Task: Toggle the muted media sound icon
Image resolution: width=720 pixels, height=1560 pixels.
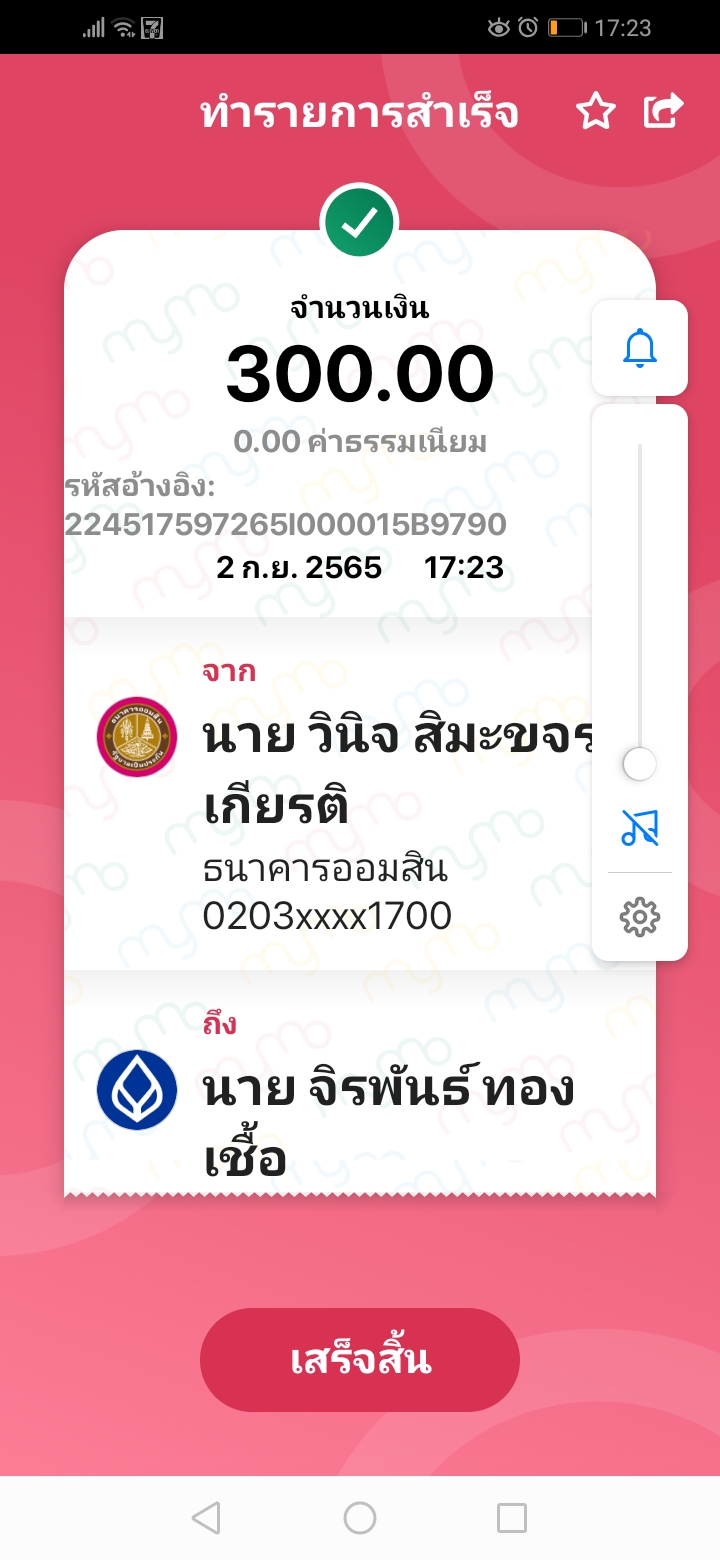Action: [640, 828]
